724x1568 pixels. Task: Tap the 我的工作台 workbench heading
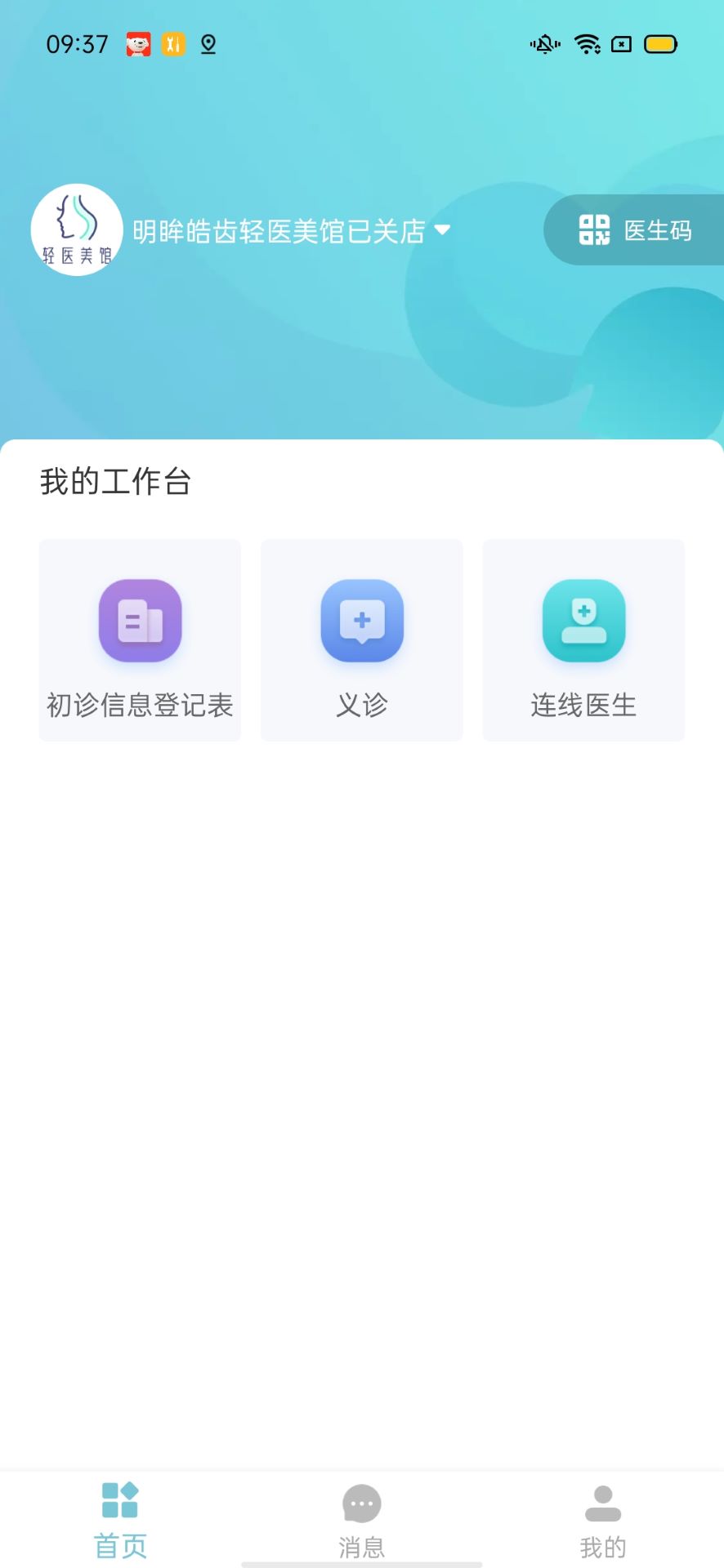[116, 483]
